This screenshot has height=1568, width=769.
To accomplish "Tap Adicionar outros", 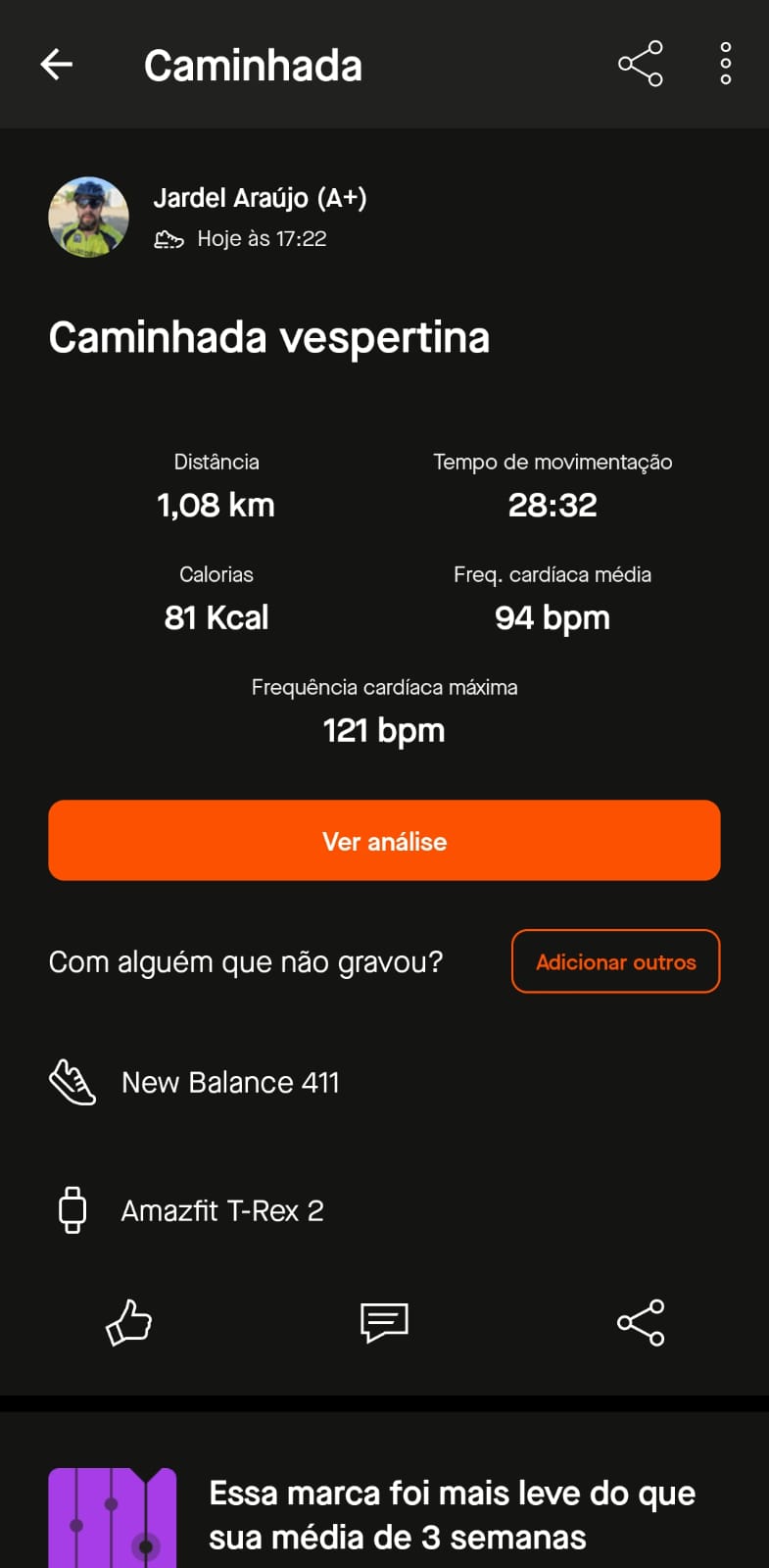I will [x=615, y=961].
